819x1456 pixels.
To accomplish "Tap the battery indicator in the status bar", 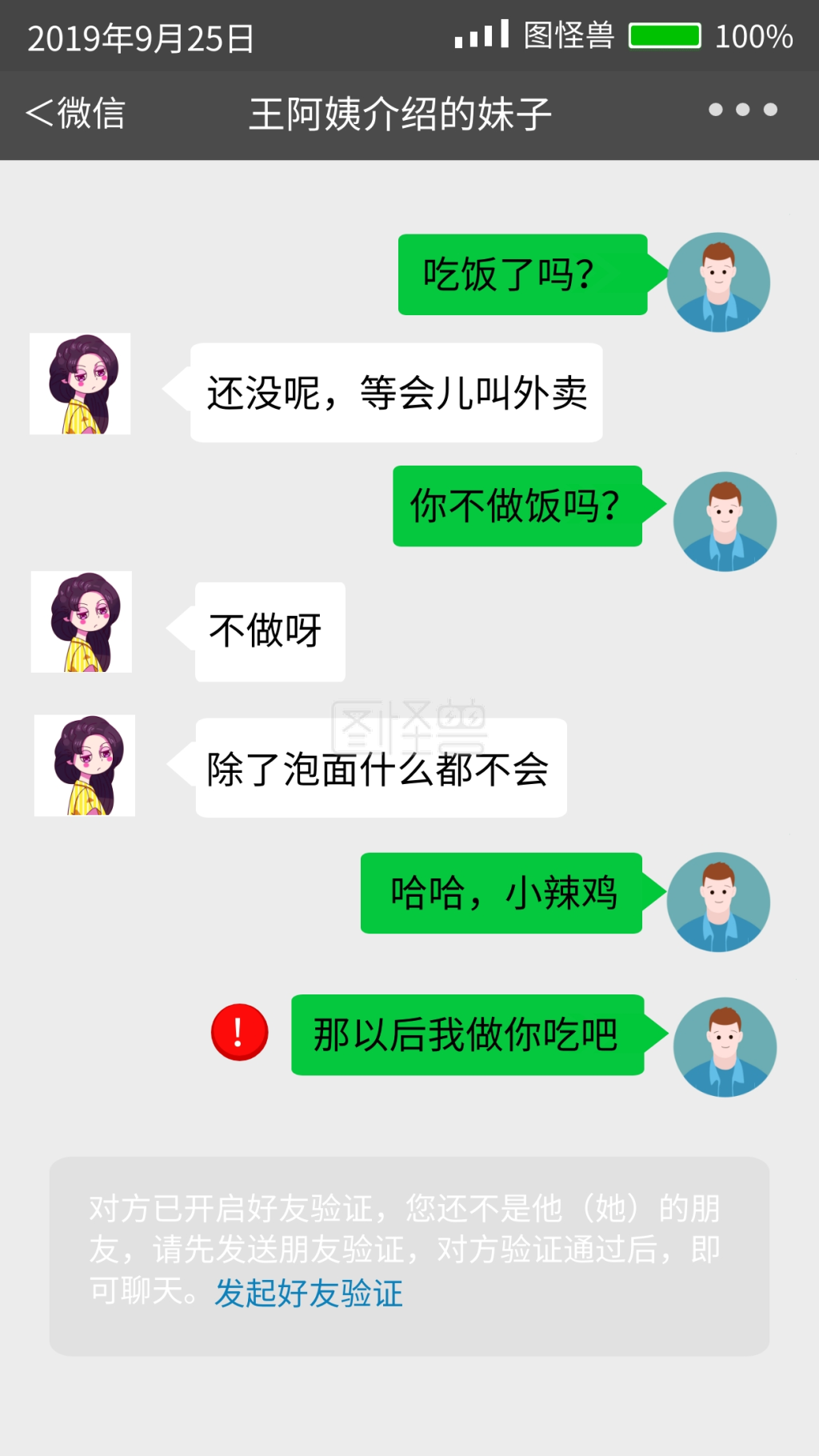I will 663,36.
